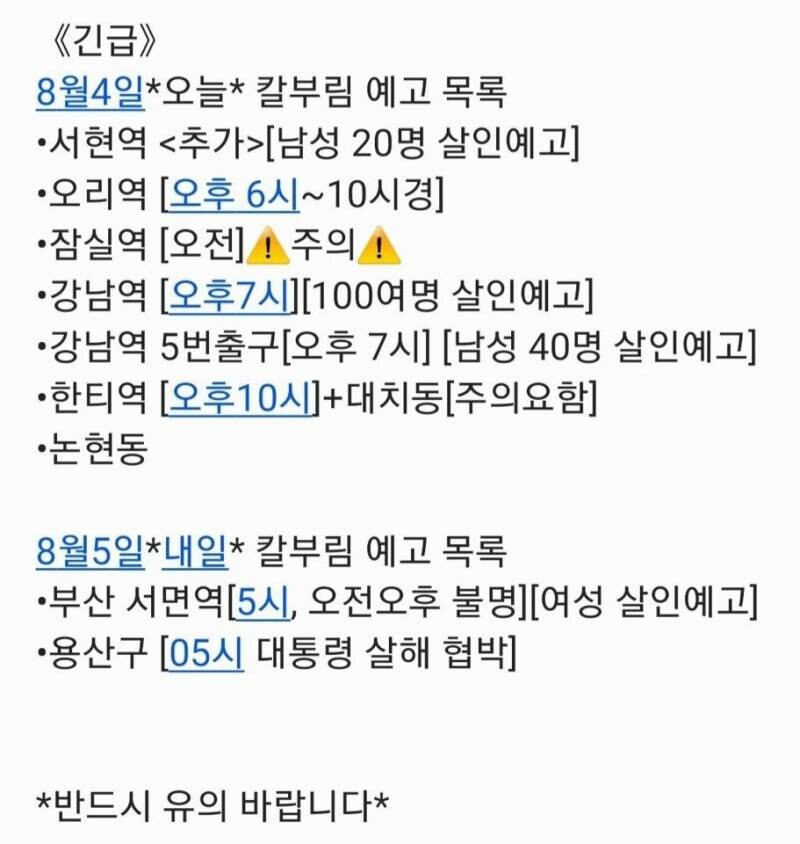Tap the 오후 6시 time link for 오리역

pyautogui.click(x=234, y=195)
